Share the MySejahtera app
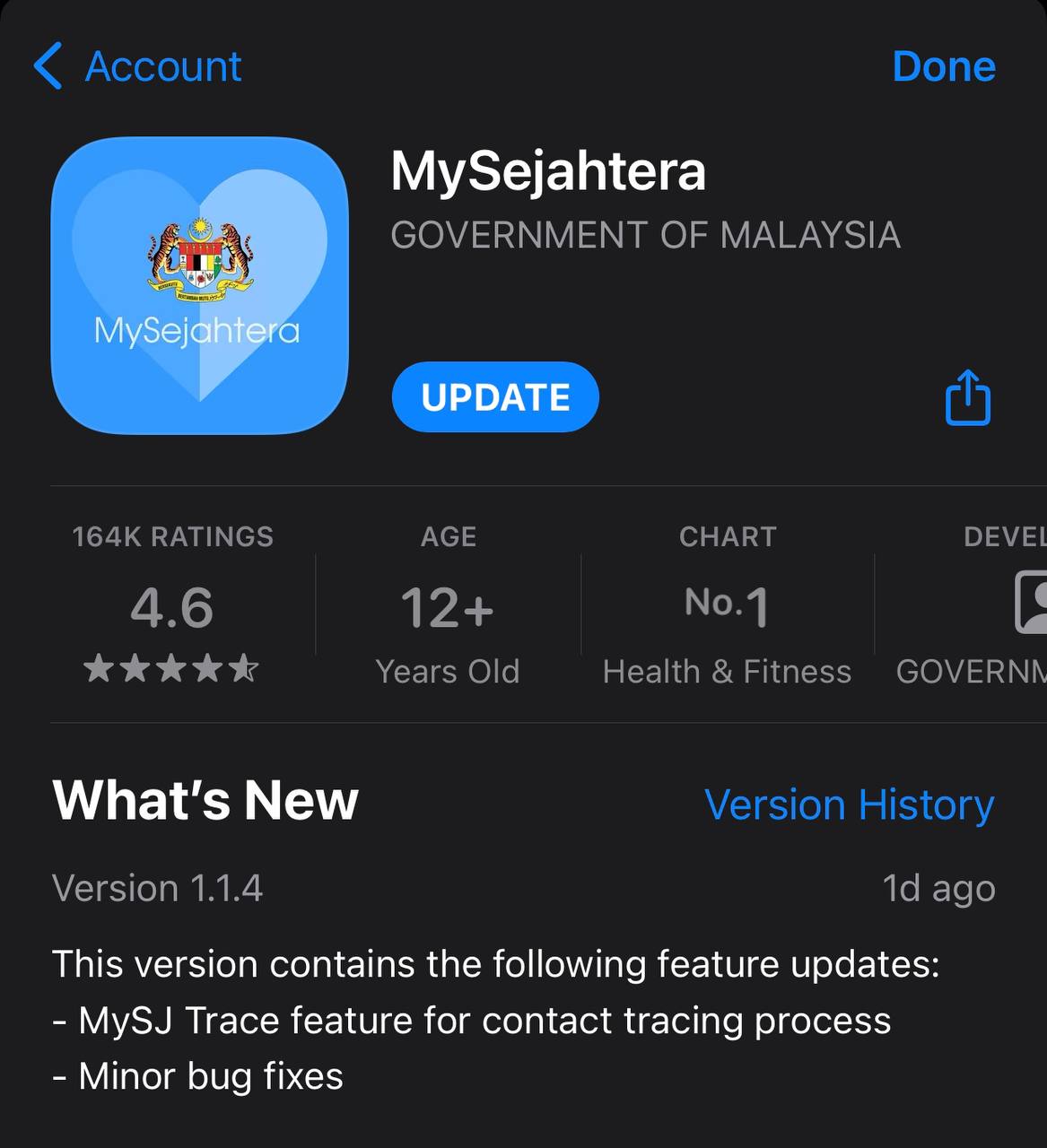Image resolution: width=1047 pixels, height=1148 pixels. 967,397
